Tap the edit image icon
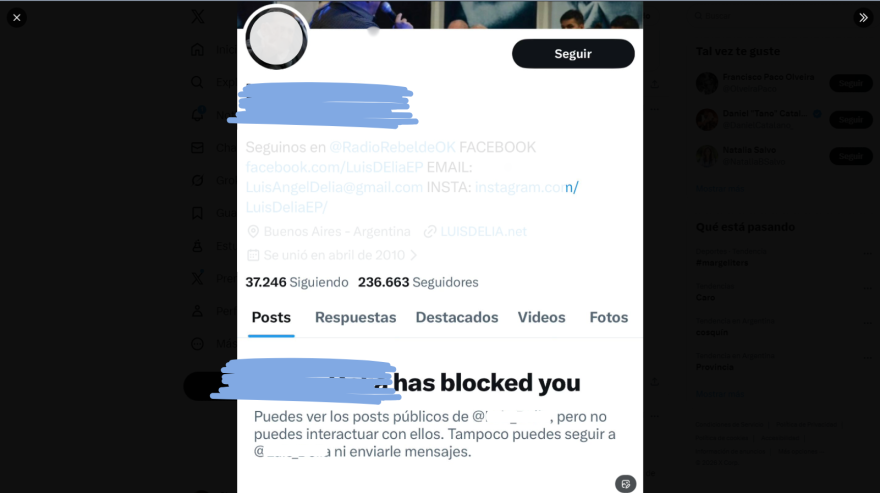880x493 pixels. coord(626,483)
